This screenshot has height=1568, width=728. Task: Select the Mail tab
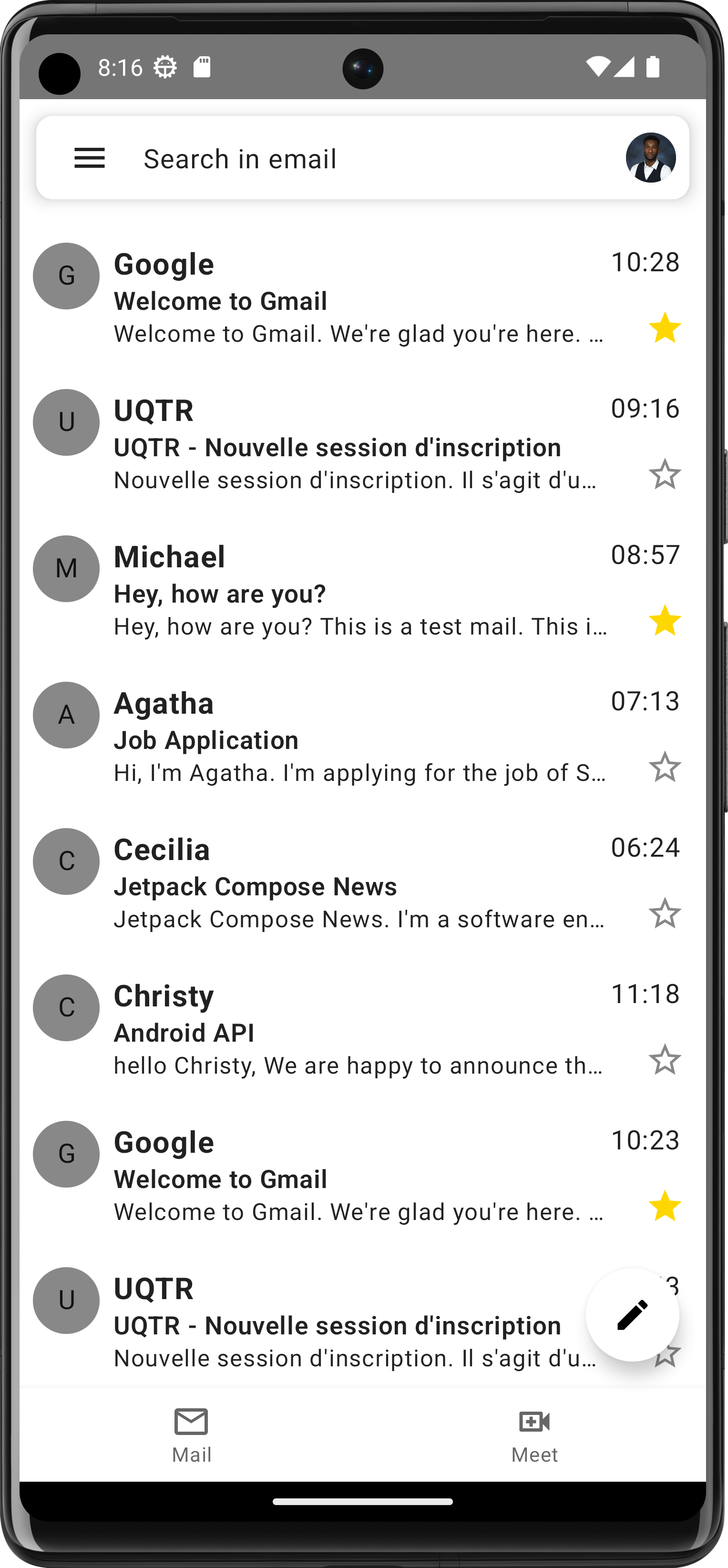tap(191, 1435)
